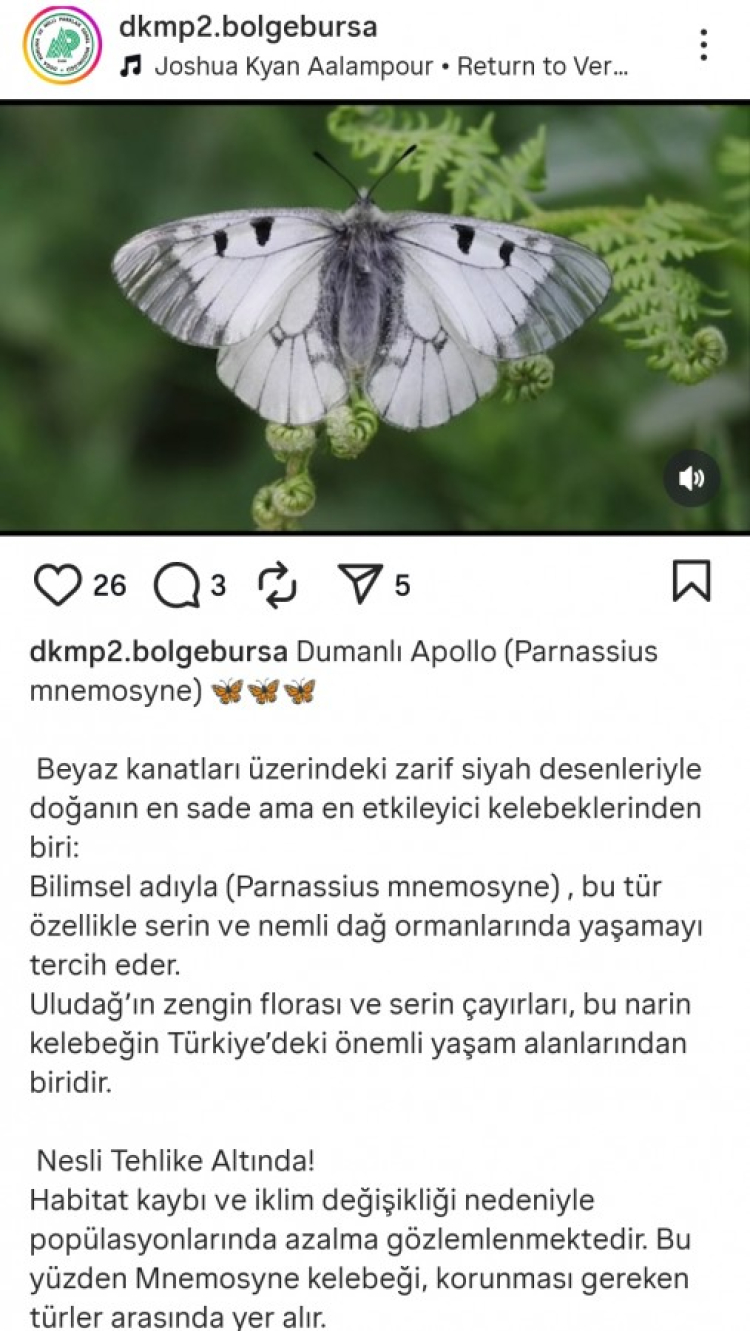
Task: Save post with bookmark icon
Action: click(x=691, y=582)
